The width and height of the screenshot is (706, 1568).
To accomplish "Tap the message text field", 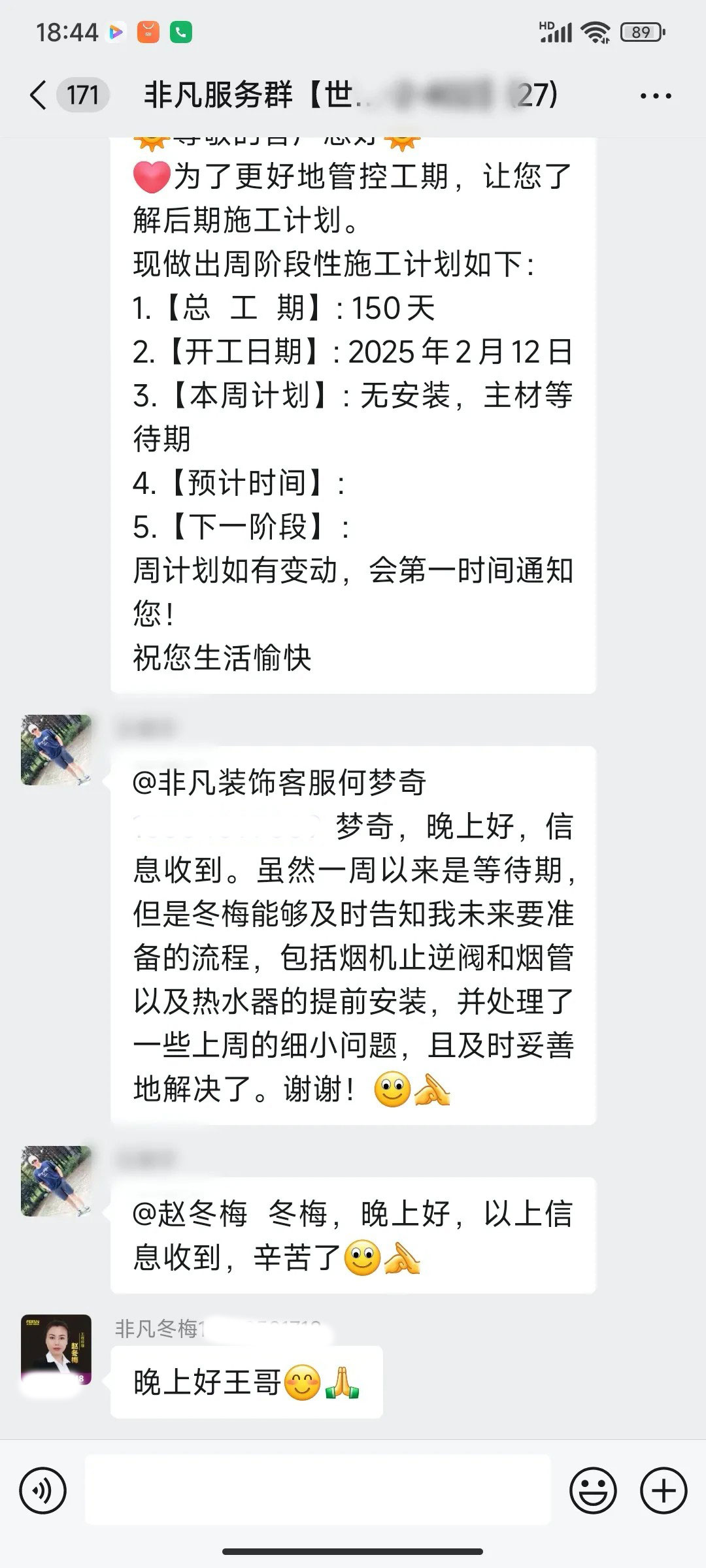I will [318, 1491].
